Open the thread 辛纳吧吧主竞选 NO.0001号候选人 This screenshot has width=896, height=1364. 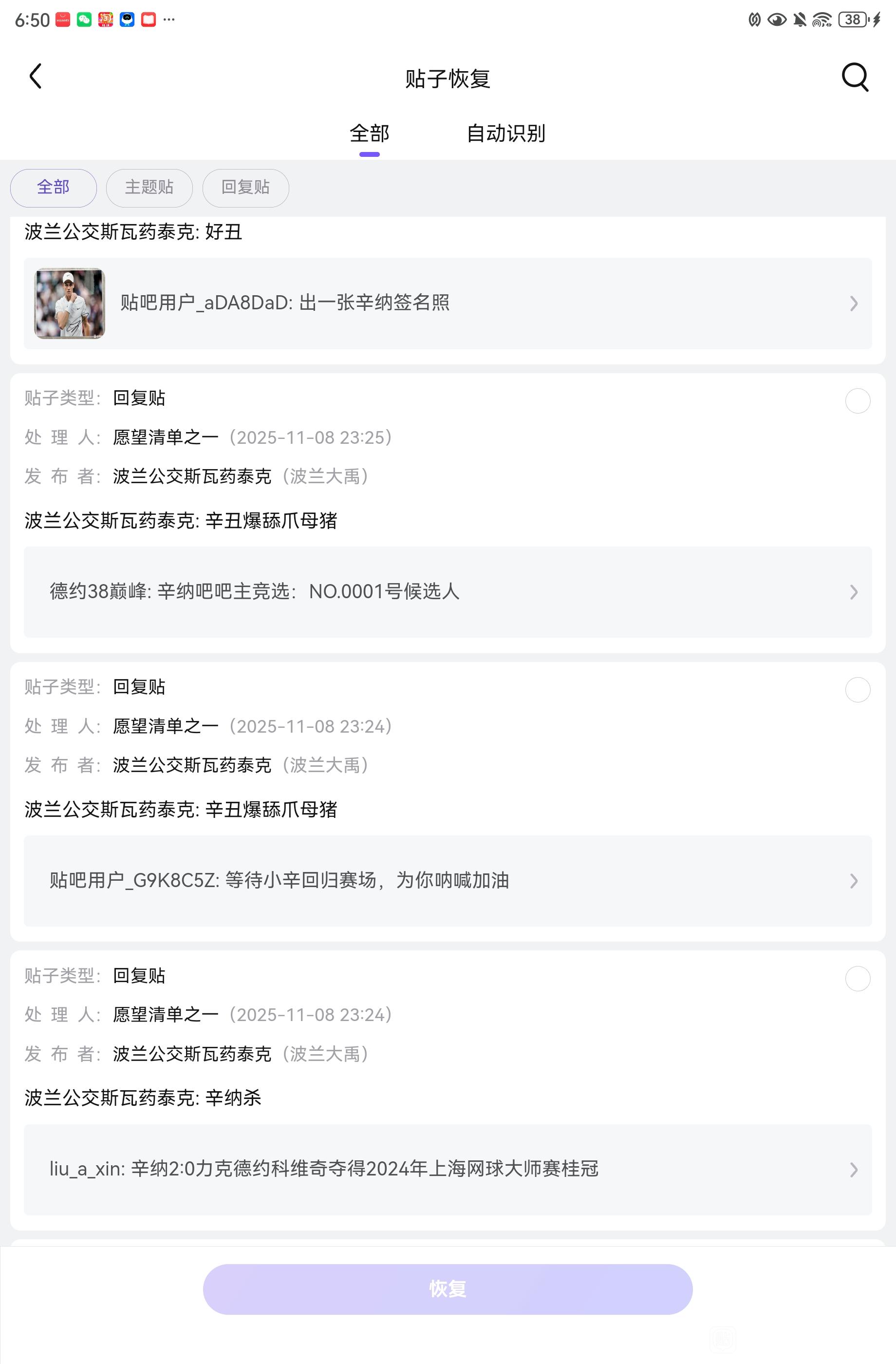(x=448, y=591)
